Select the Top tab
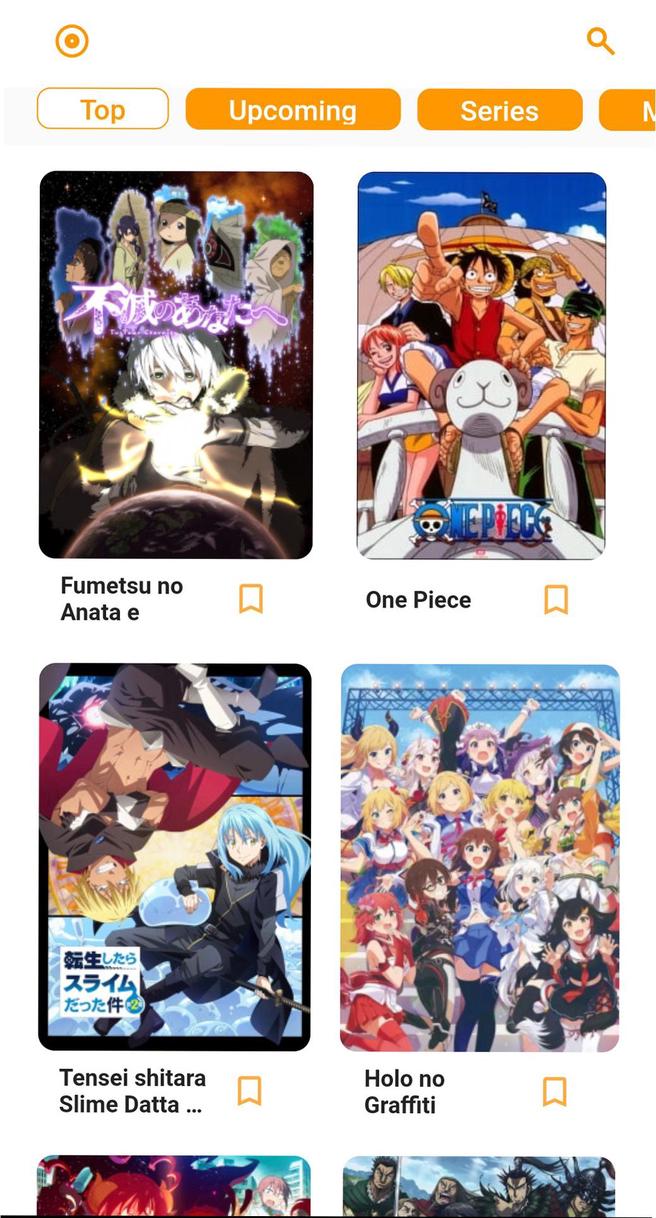 click(x=102, y=109)
